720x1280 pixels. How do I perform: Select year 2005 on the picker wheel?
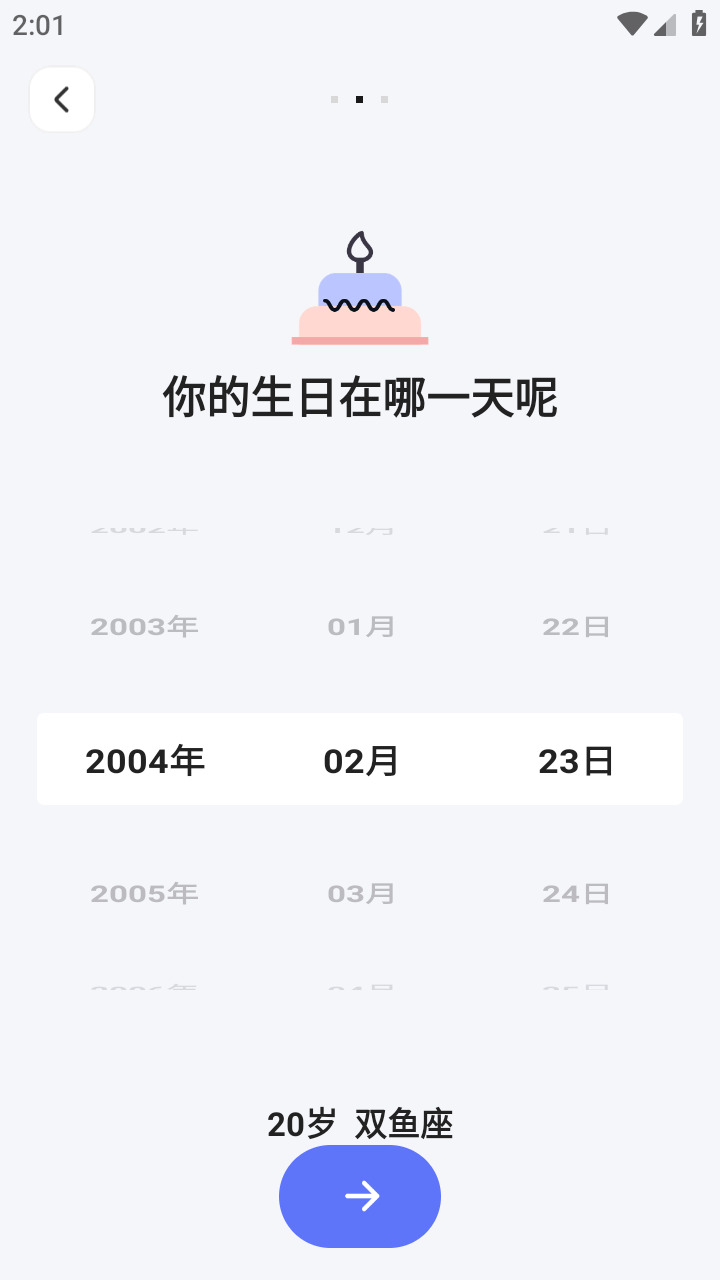tap(143, 893)
